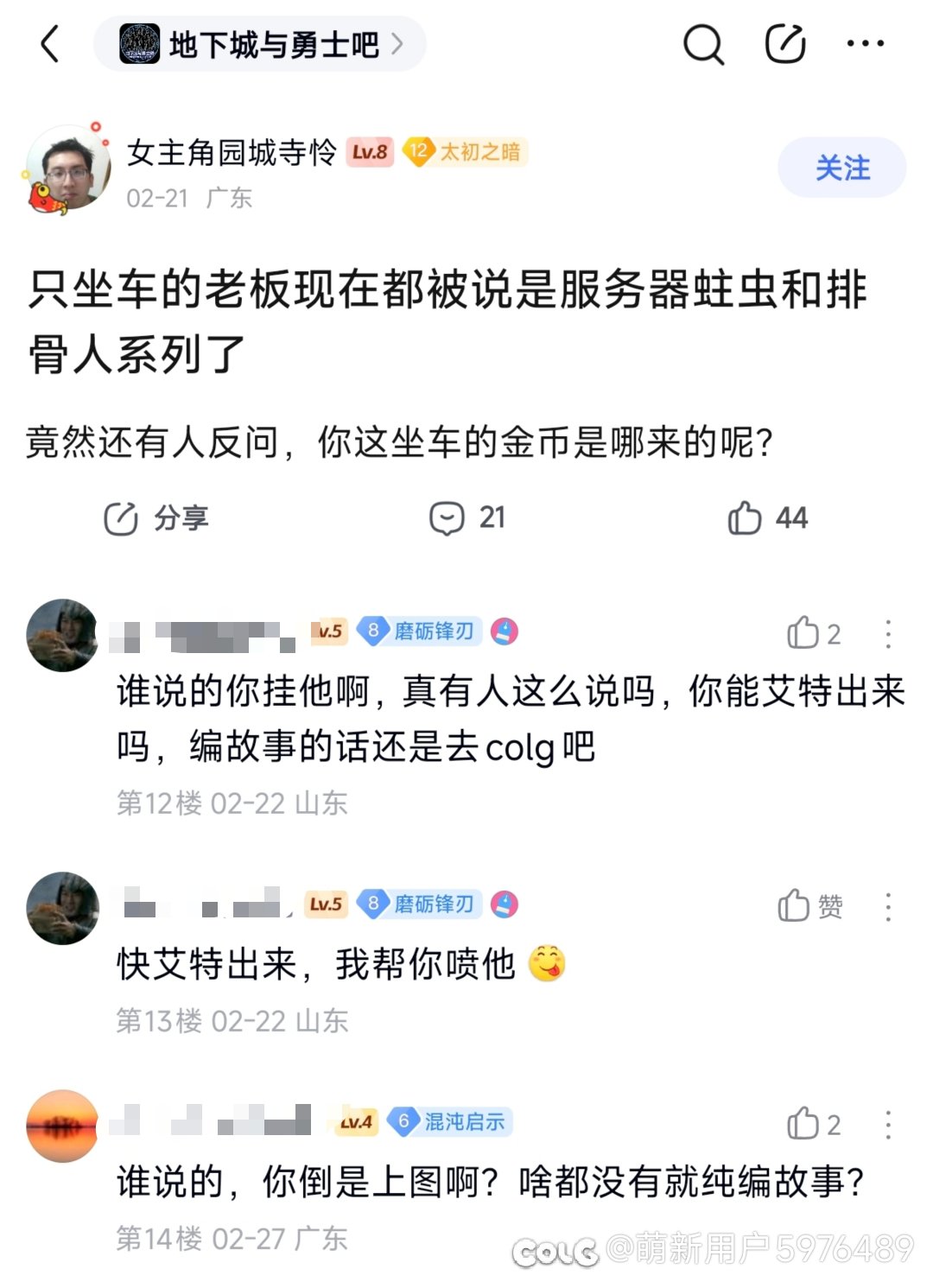Screen dimensions: 933x1288
Task: Like the main post with 44 likes
Action: pos(767,518)
